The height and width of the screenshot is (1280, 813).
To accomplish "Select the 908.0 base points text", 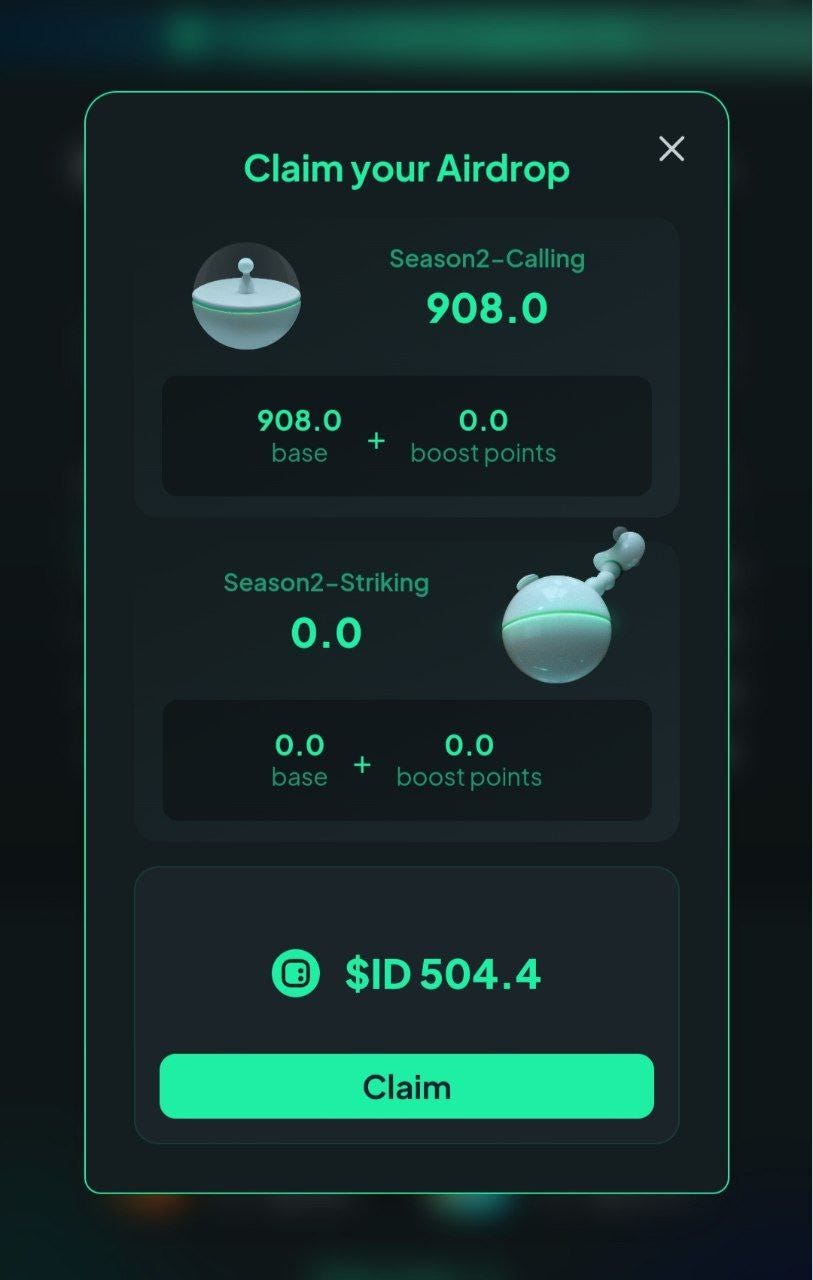I will click(299, 420).
